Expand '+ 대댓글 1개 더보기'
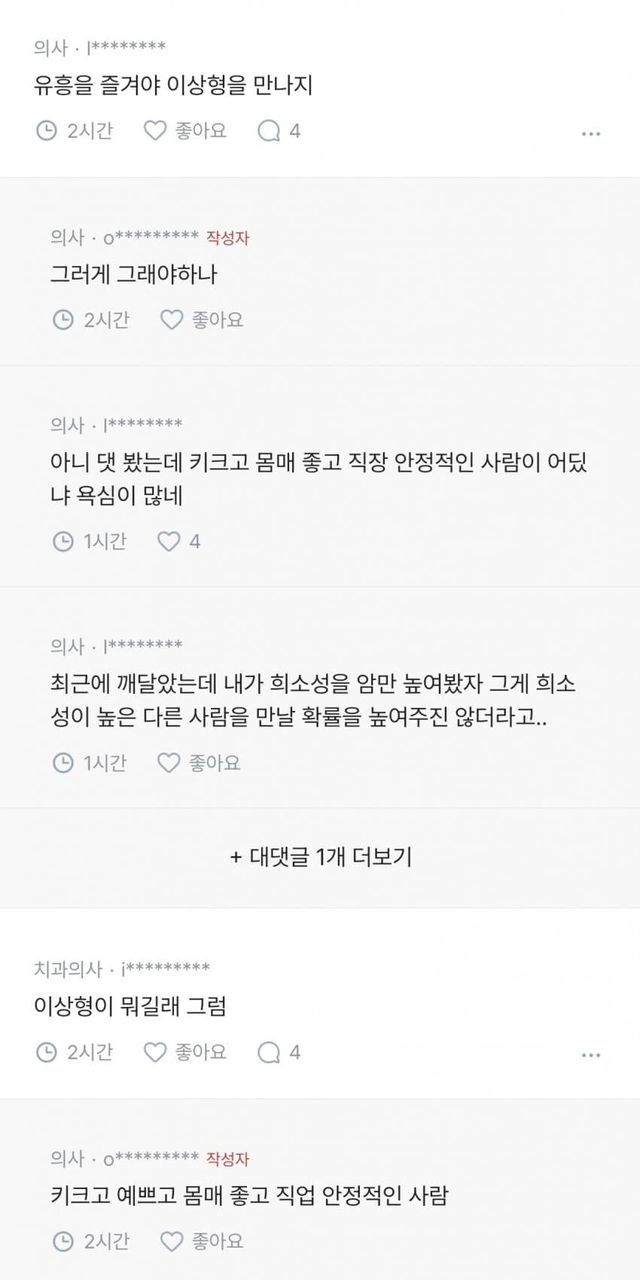This screenshot has width=640, height=1280. pos(320,857)
